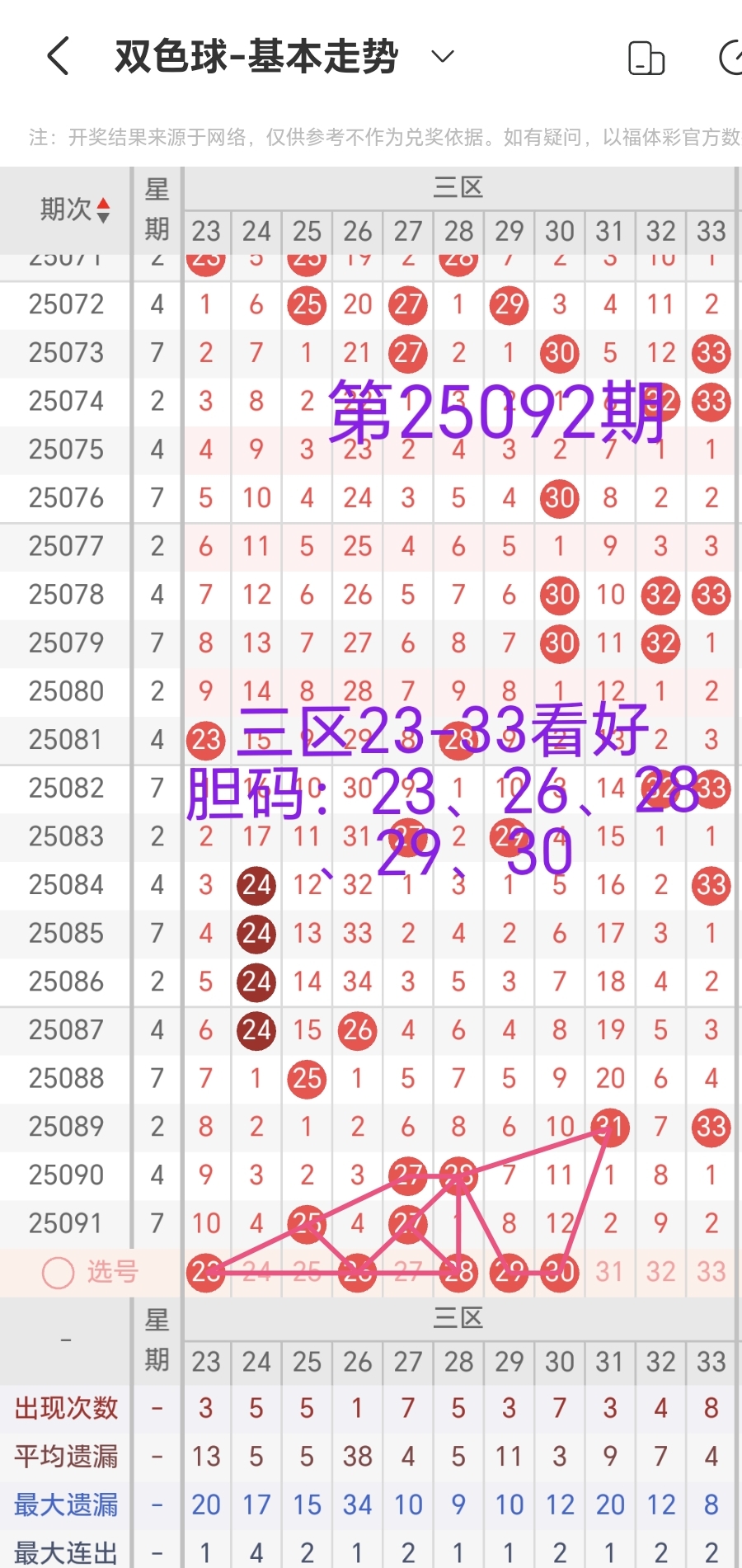This screenshot has width=742, height=1568.
Task: Switch to the 三区 section header
Action: point(458,186)
